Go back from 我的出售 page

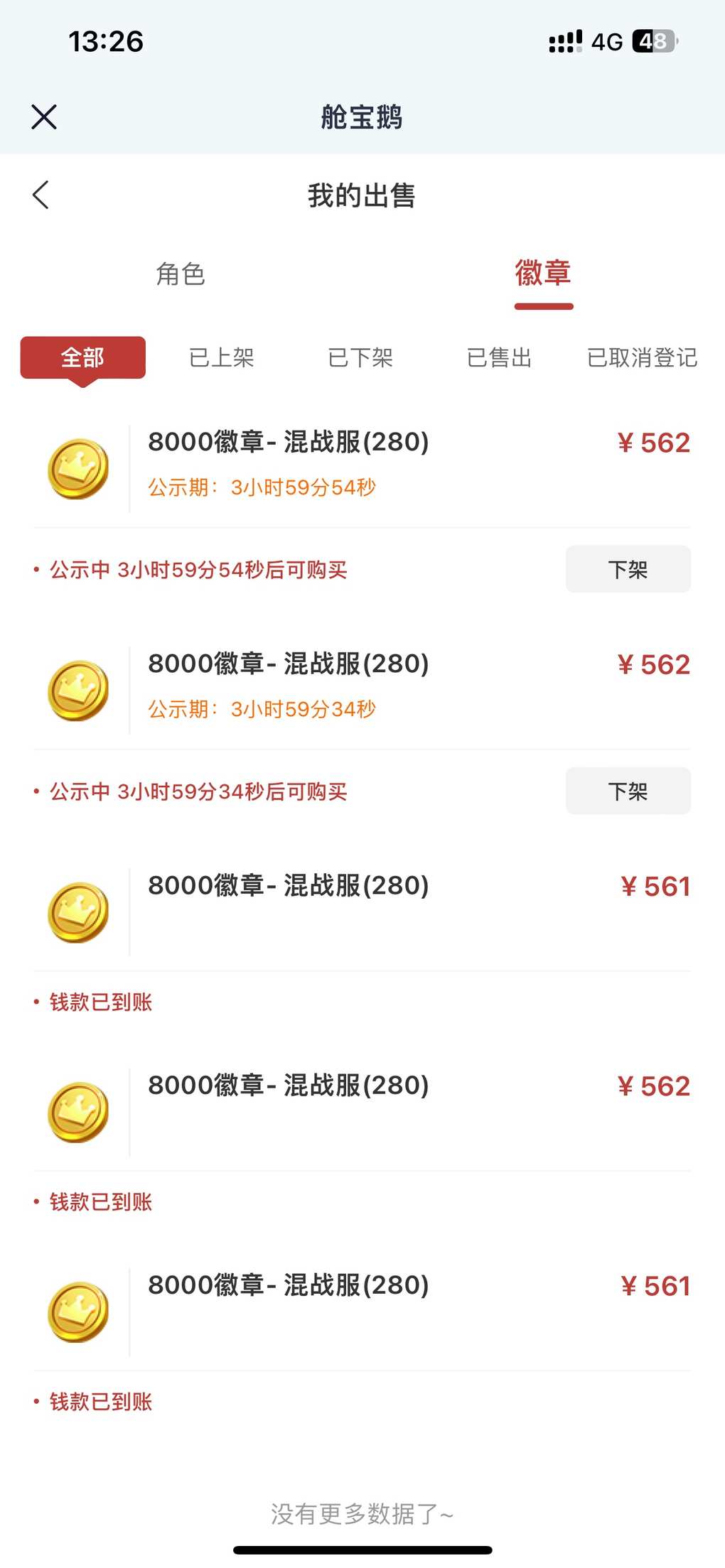41,195
